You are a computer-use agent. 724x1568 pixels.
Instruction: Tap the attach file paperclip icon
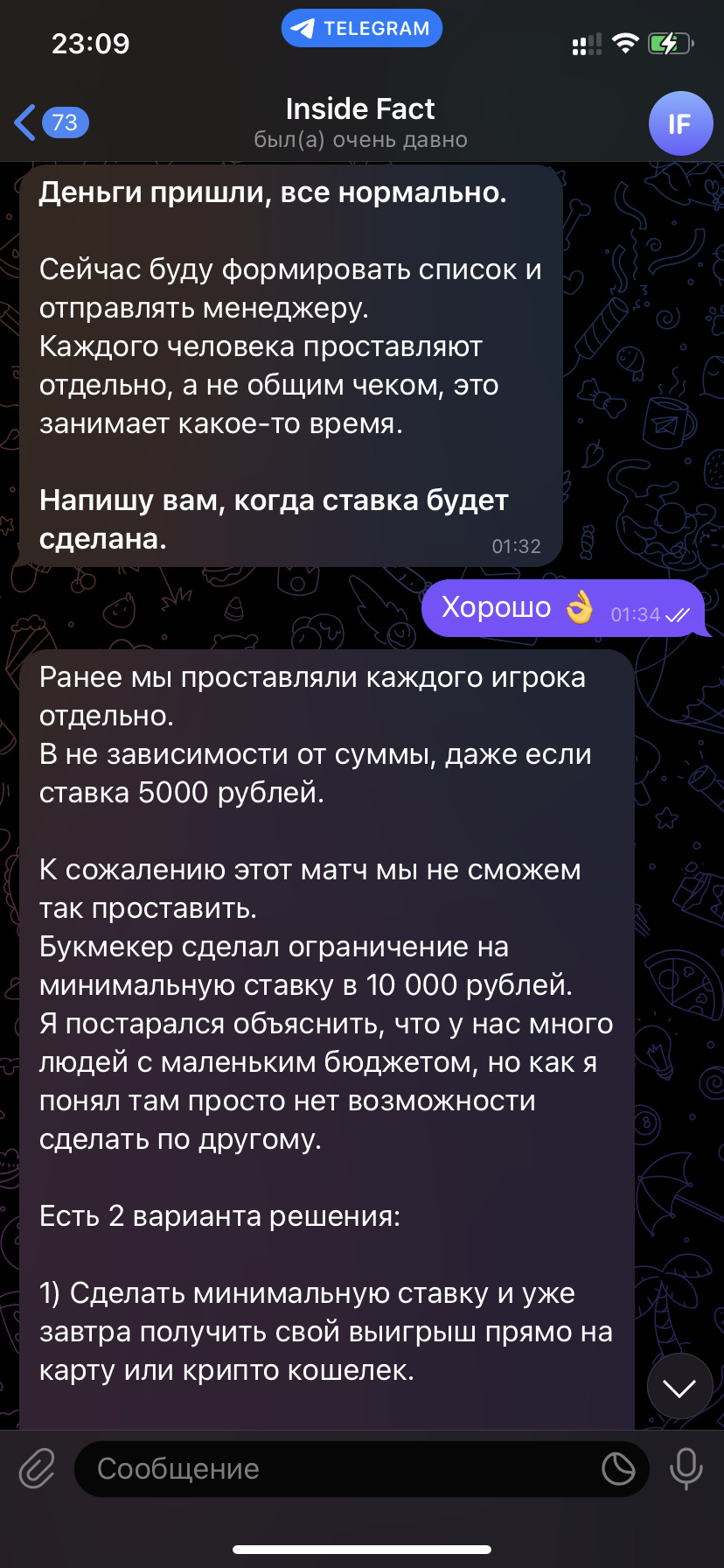[38, 1468]
